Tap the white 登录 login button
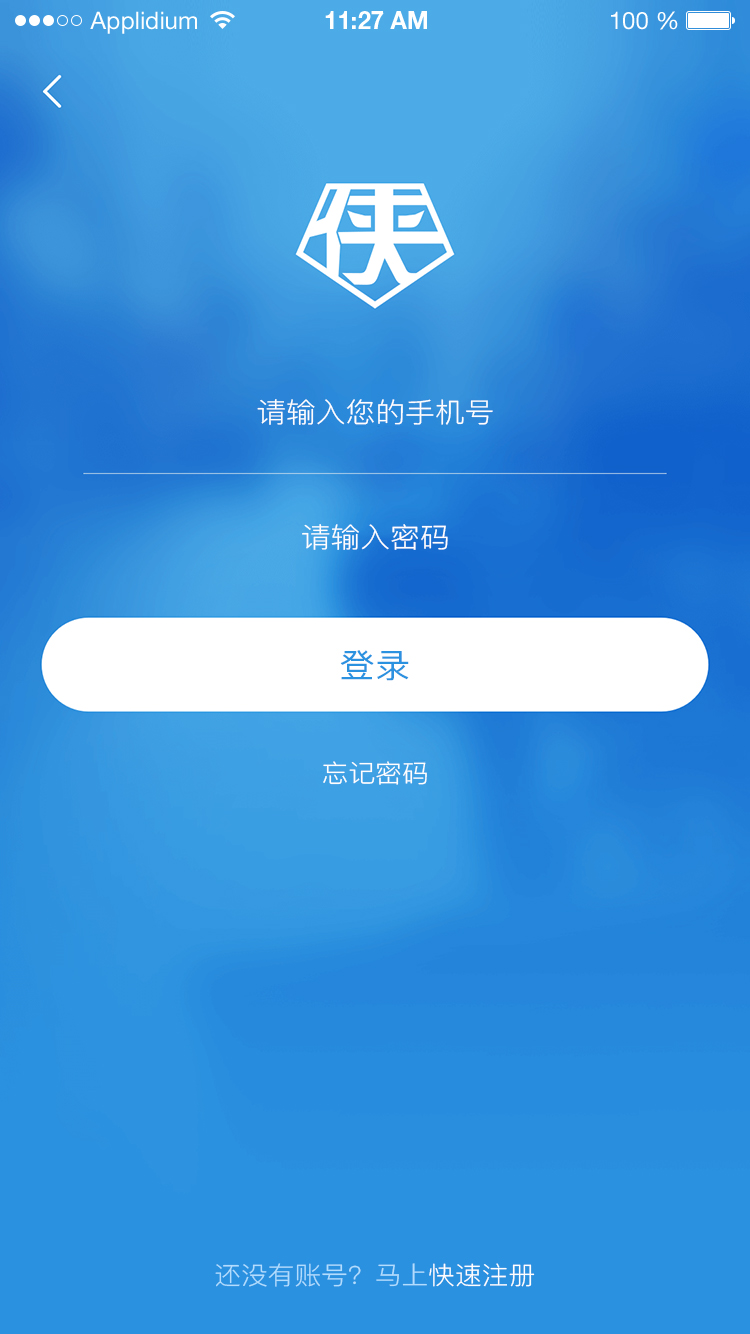 (x=375, y=665)
